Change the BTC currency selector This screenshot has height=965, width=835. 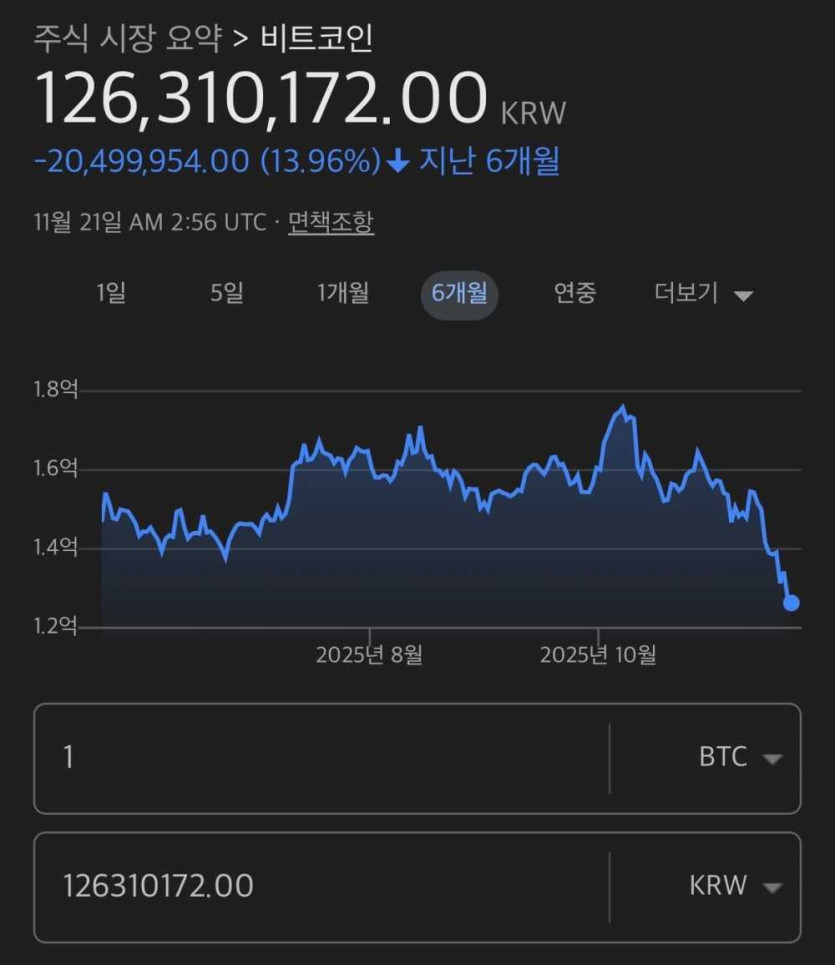pyautogui.click(x=738, y=758)
